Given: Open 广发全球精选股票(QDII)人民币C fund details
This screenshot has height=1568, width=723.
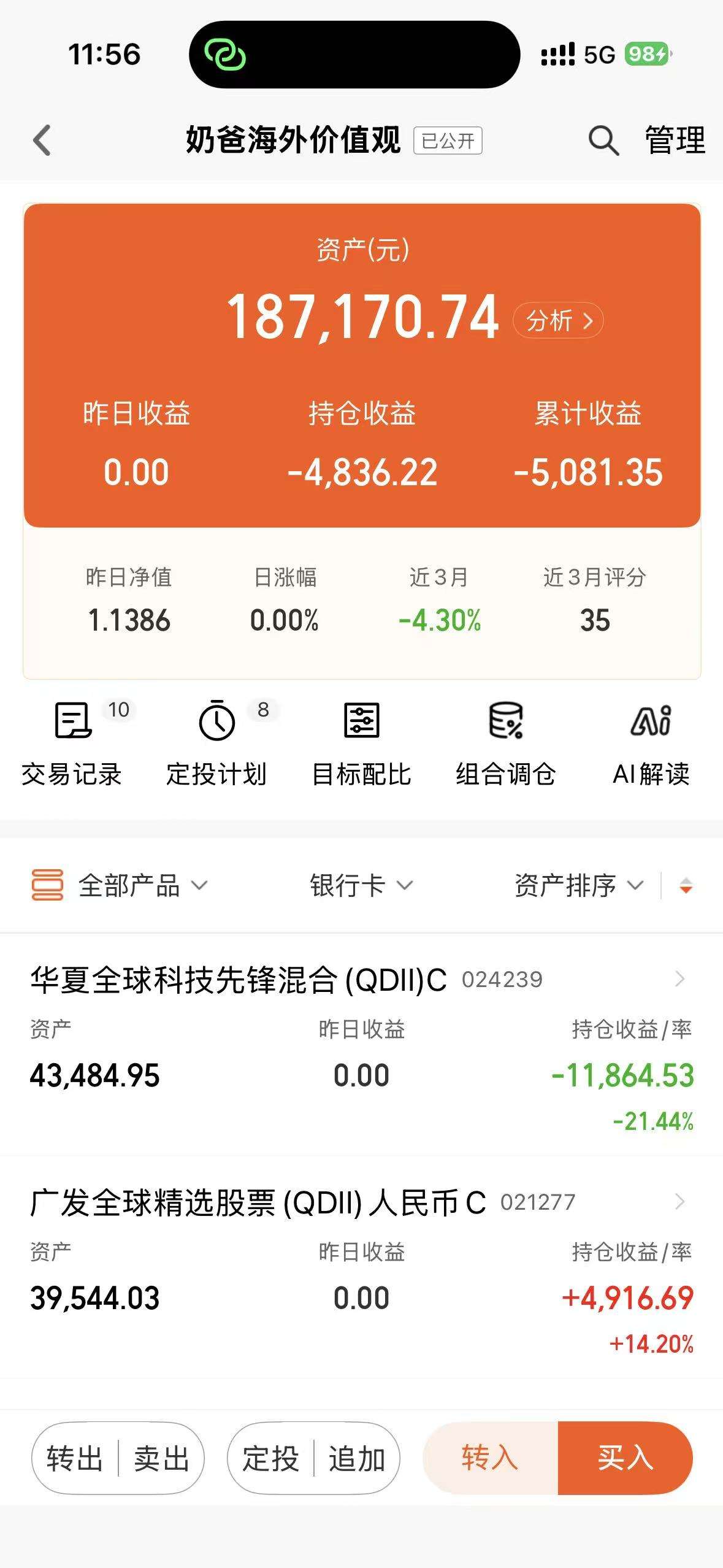Looking at the screenshot, I should pyautogui.click(x=361, y=1268).
